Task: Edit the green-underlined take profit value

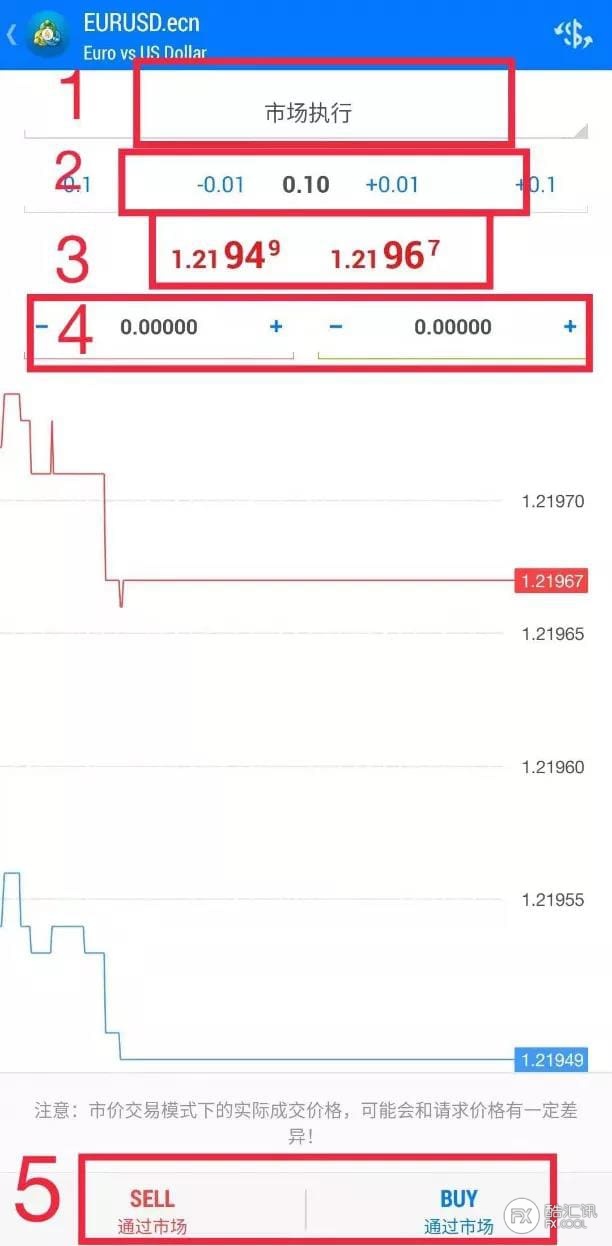Action: pos(453,327)
